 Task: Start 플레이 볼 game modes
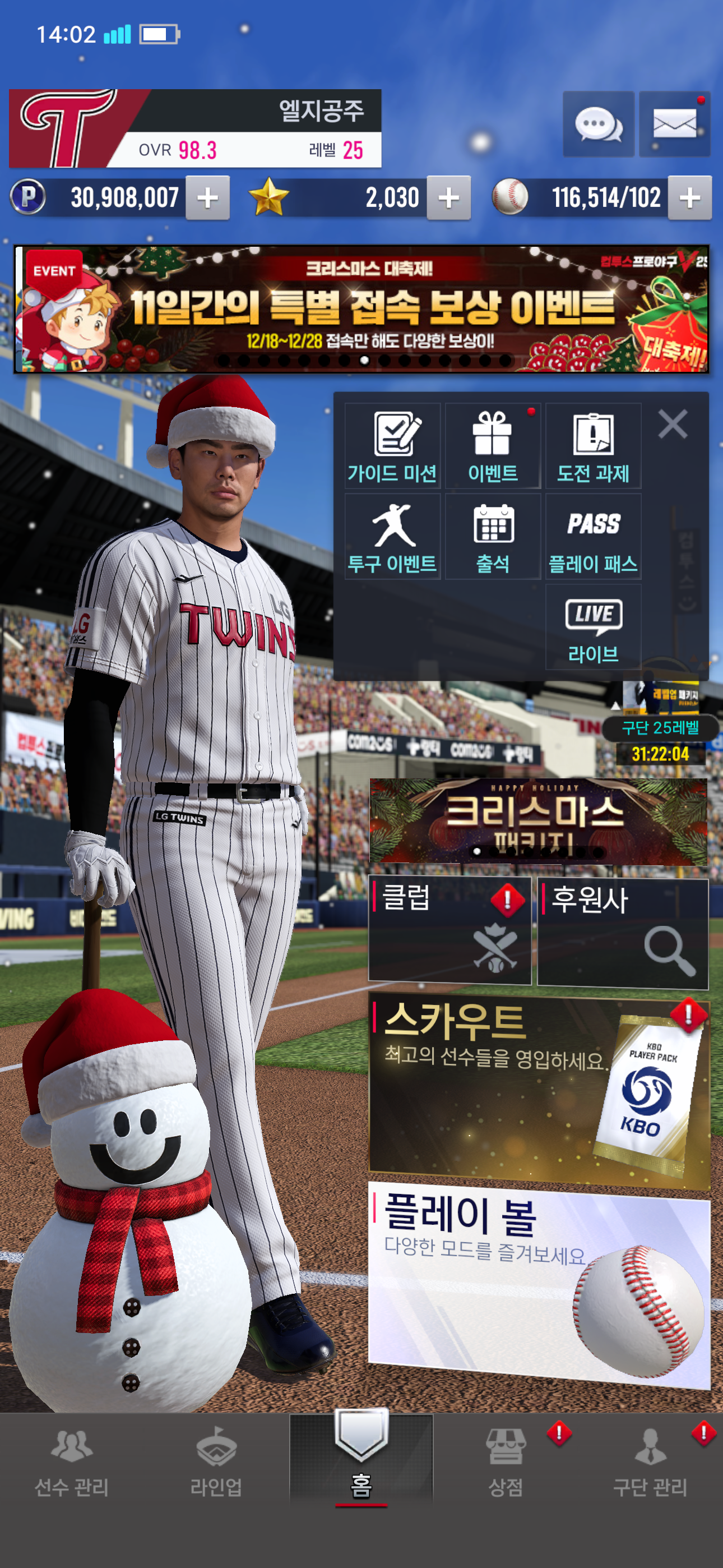point(538,1284)
